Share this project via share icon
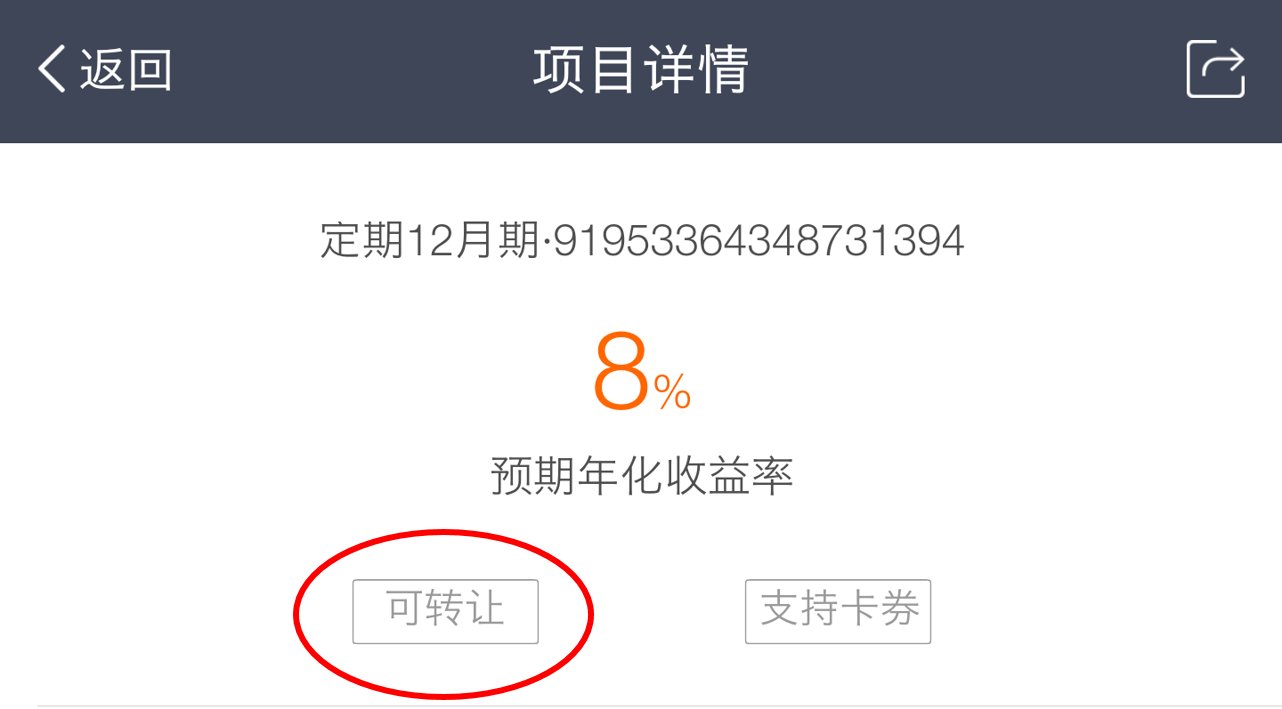The image size is (1282, 709). (1215, 69)
